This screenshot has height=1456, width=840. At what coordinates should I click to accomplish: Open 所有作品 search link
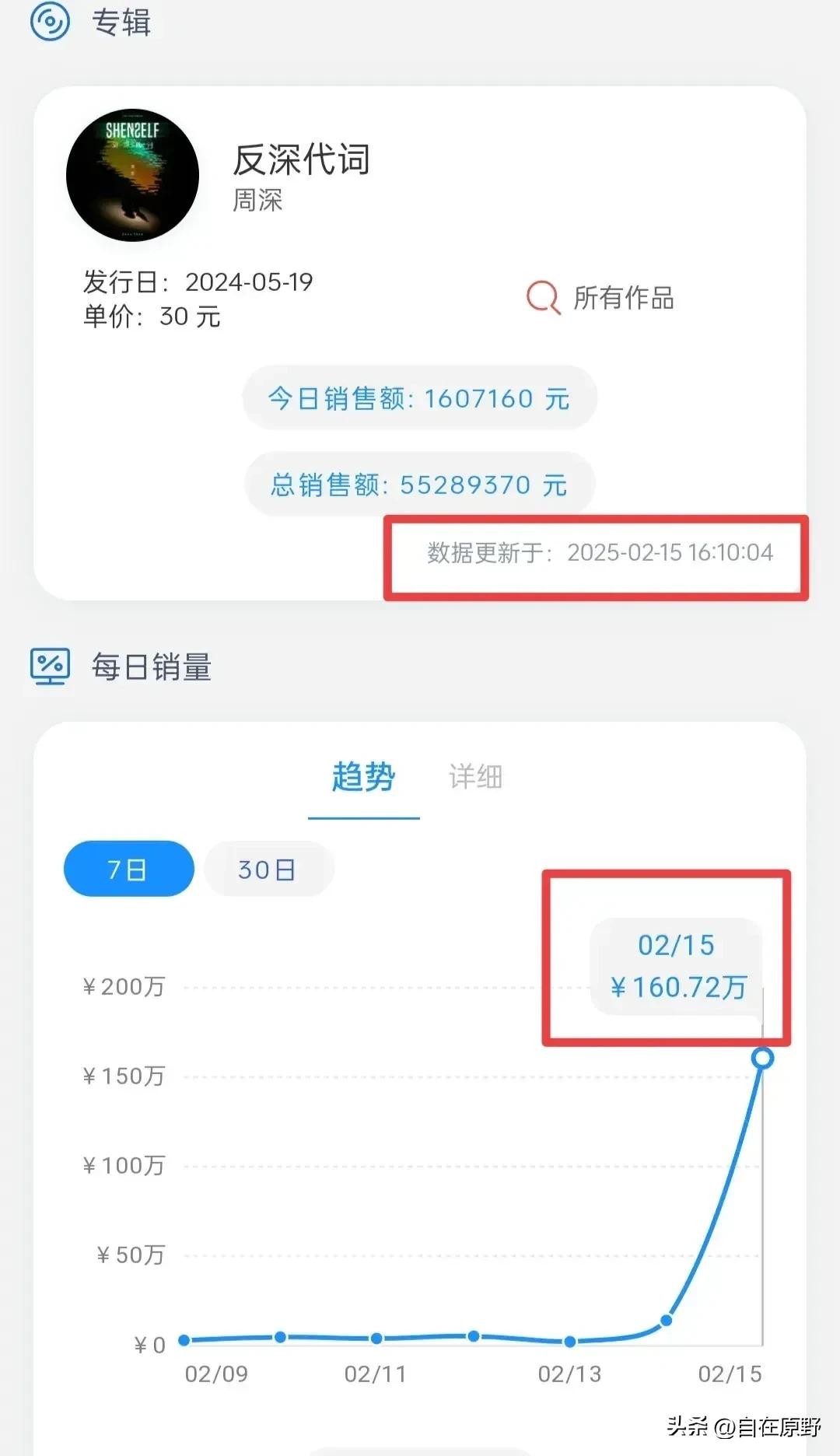(600, 298)
